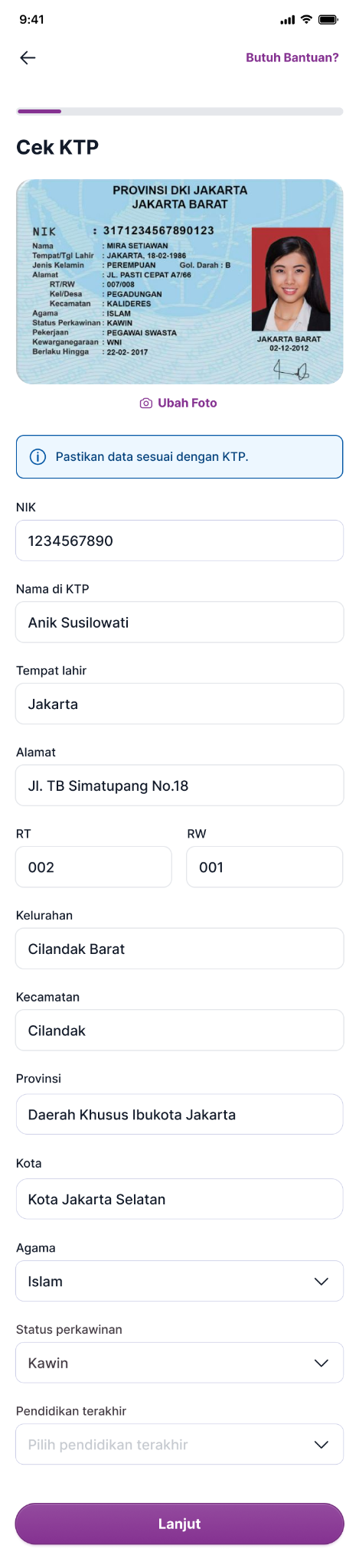The image size is (359, 1568).
Task: Edit the Kelurahan field
Action: 179,949
